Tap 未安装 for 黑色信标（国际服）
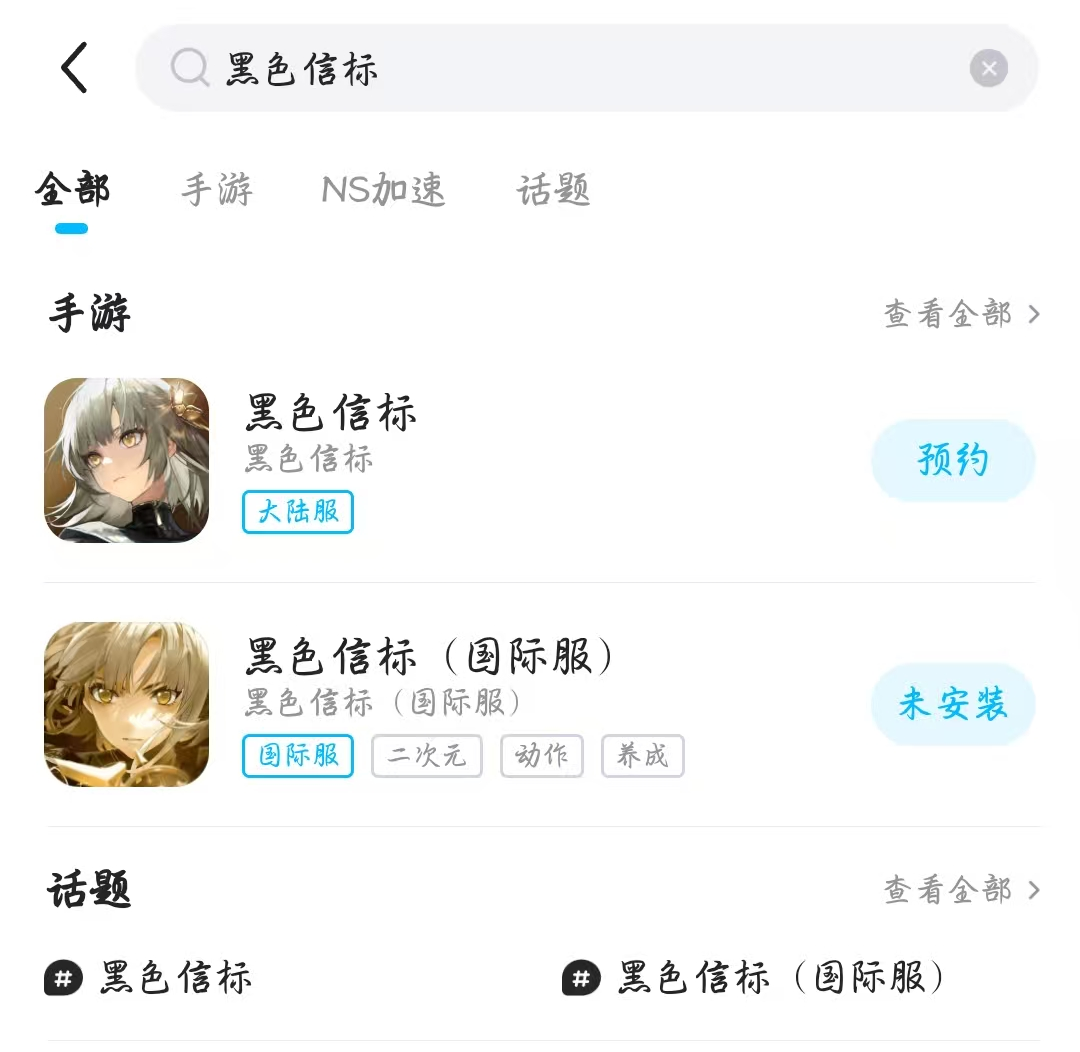 (952, 705)
